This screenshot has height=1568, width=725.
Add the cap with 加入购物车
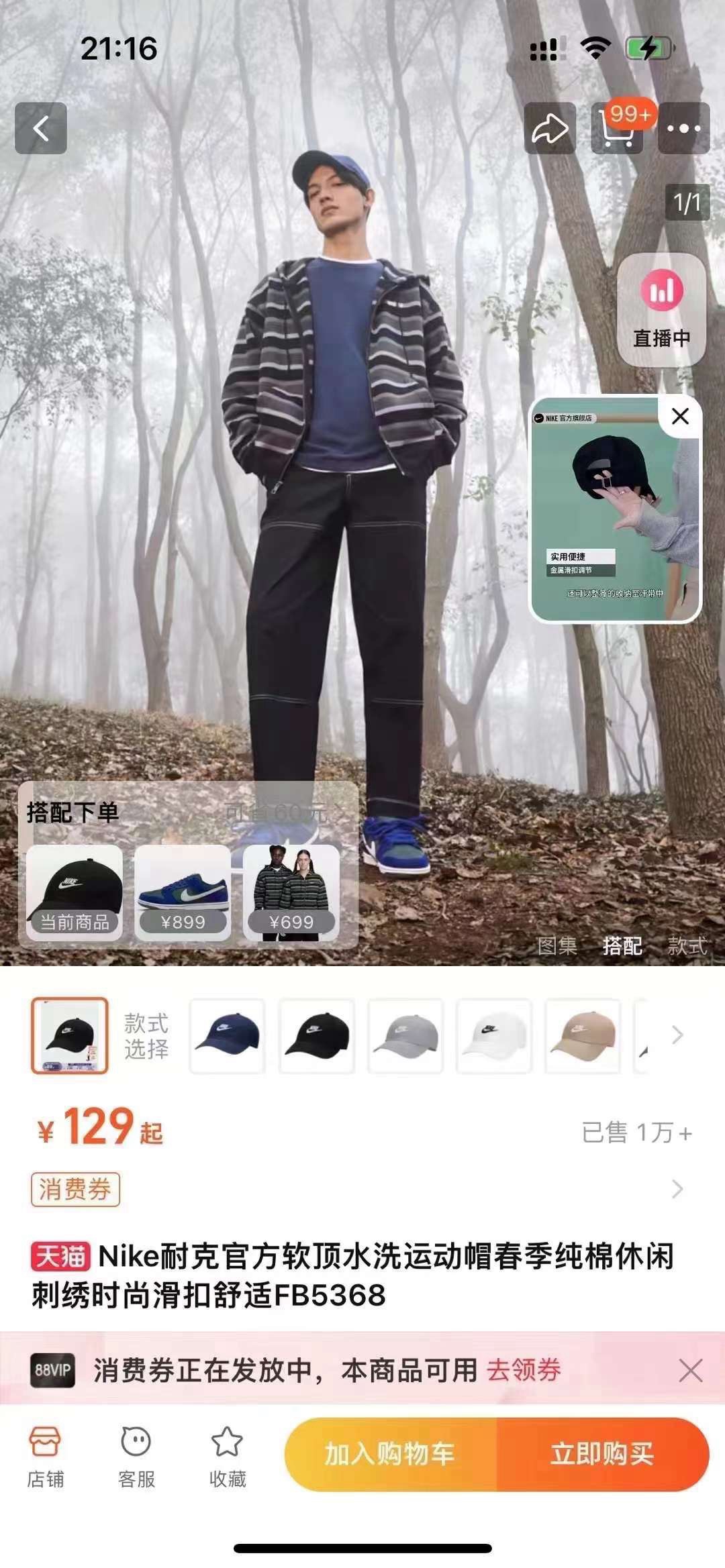pyautogui.click(x=390, y=1454)
